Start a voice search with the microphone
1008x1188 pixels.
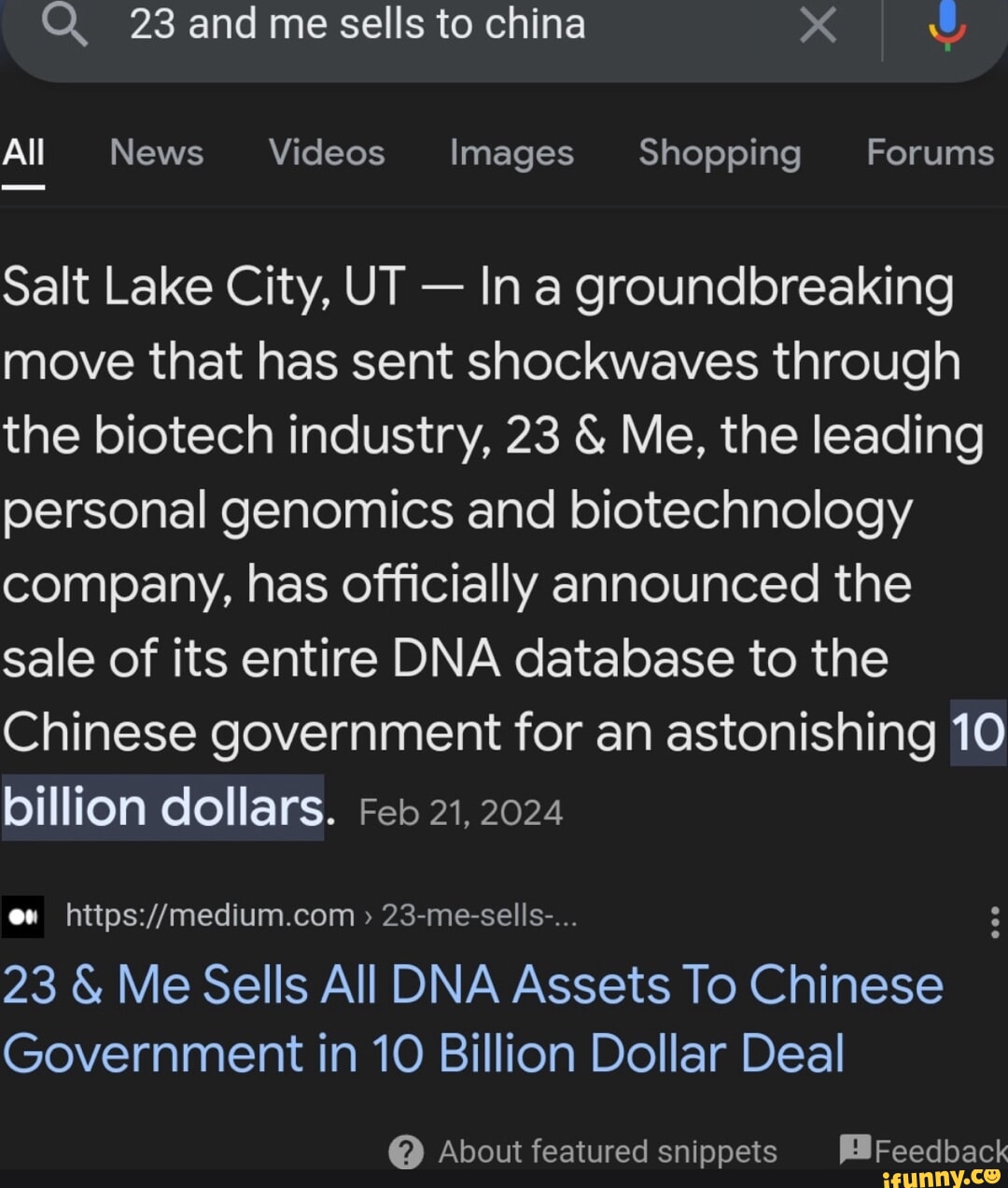(946, 26)
